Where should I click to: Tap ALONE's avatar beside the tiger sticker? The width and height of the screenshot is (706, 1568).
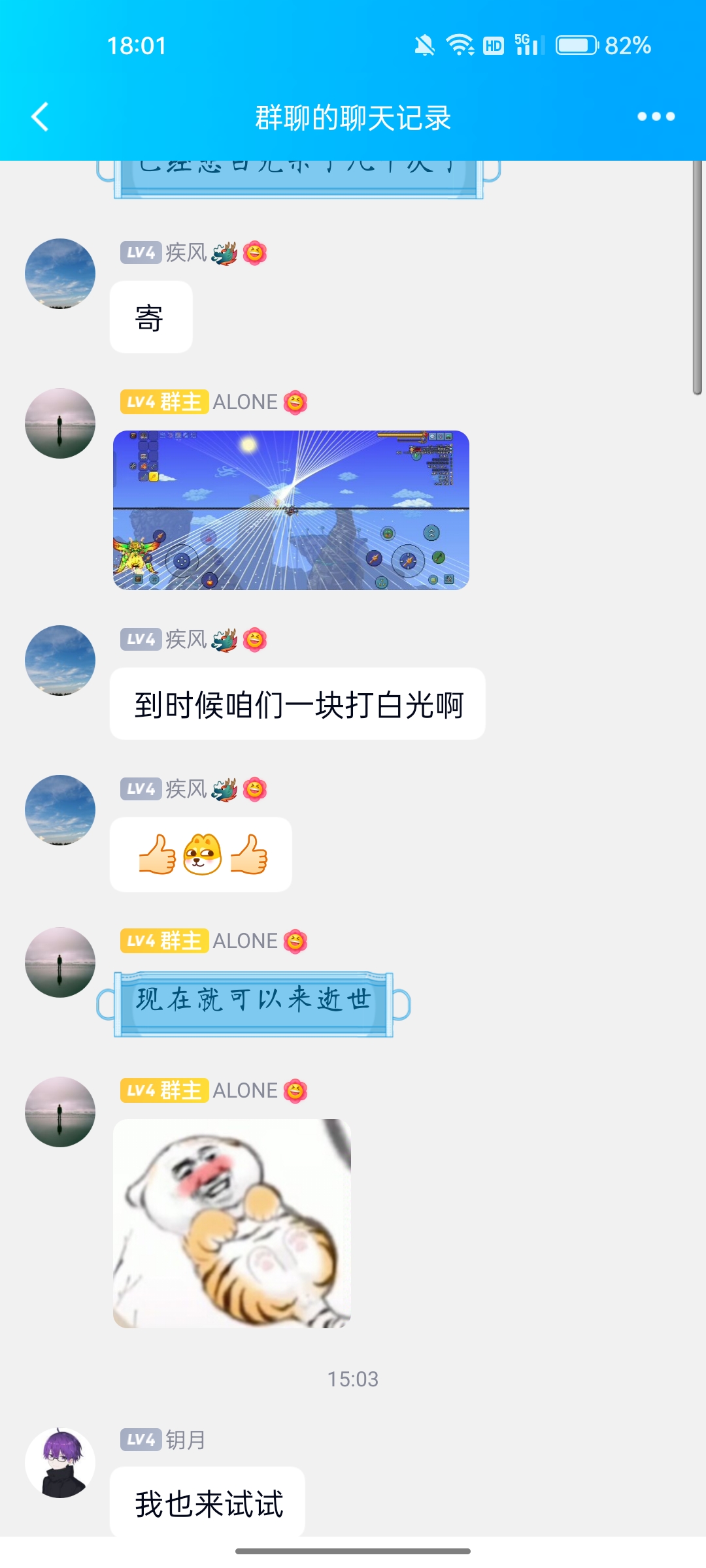(x=60, y=1111)
